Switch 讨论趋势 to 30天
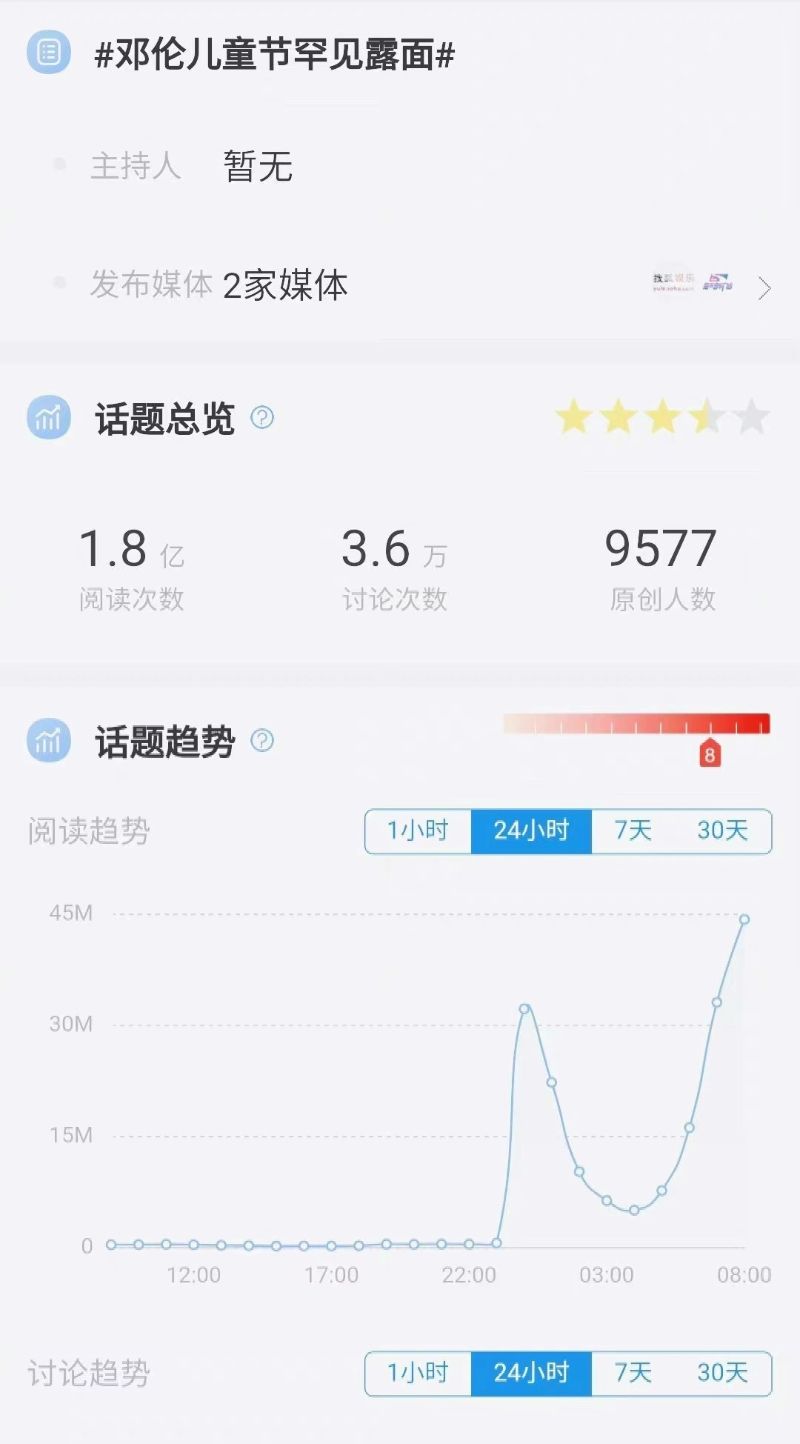This screenshot has width=800, height=1444. click(722, 1373)
